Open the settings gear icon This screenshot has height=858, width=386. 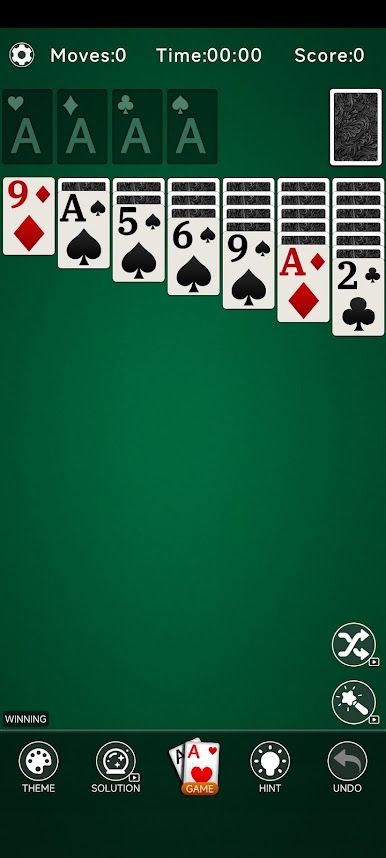(22, 55)
